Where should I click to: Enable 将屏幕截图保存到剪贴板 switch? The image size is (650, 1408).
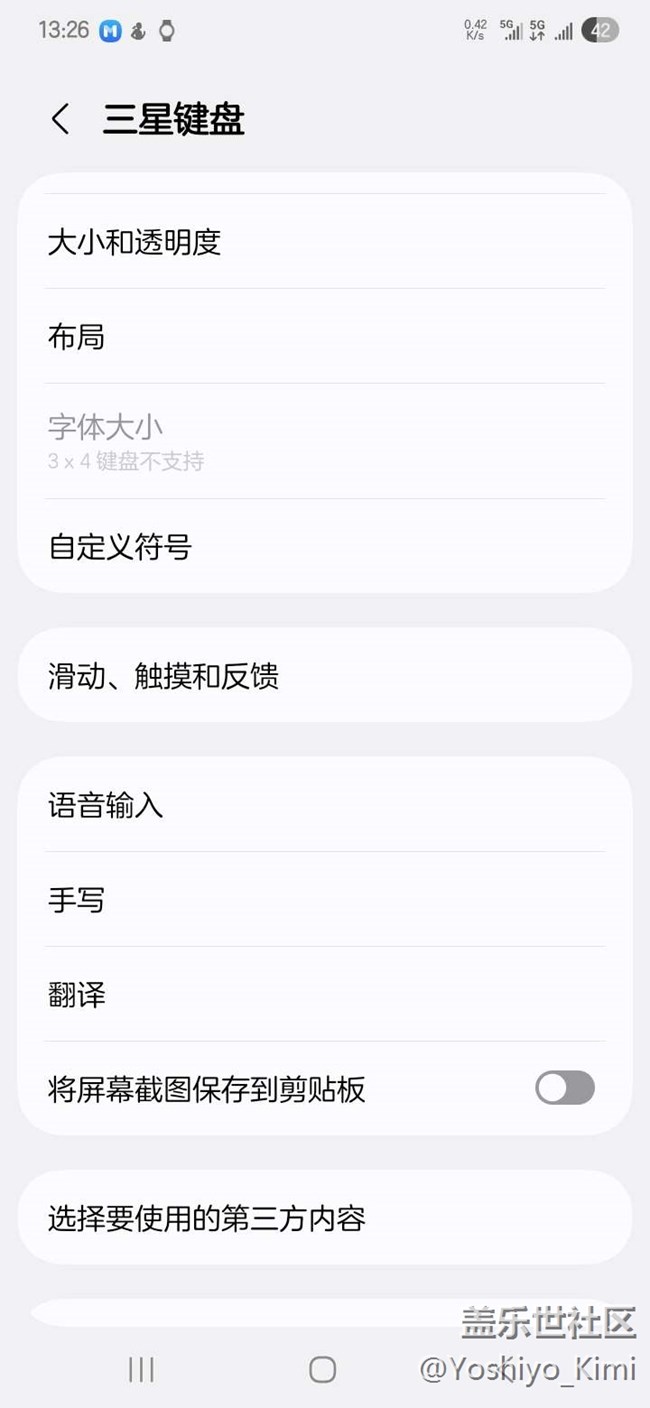pos(565,1088)
